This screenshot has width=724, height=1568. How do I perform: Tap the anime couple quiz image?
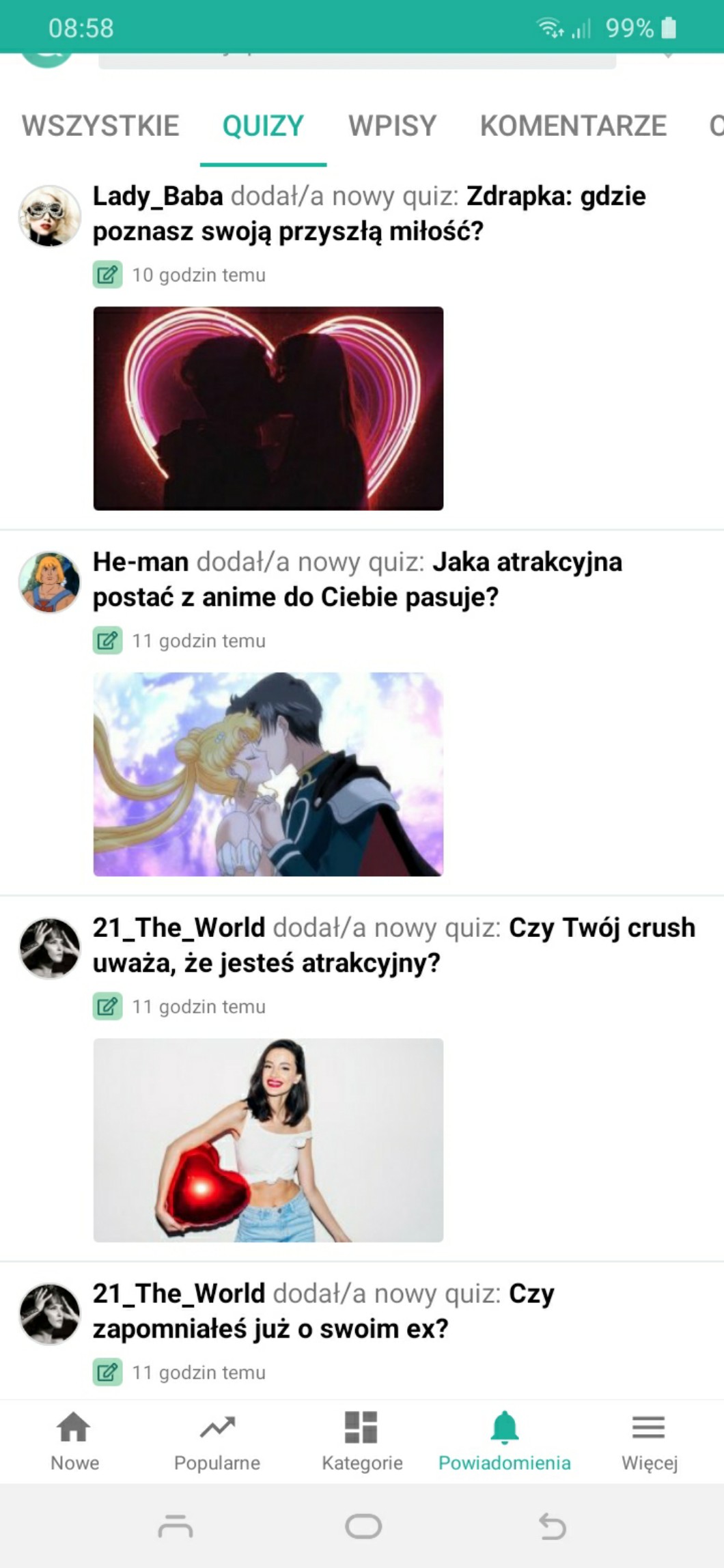(268, 774)
